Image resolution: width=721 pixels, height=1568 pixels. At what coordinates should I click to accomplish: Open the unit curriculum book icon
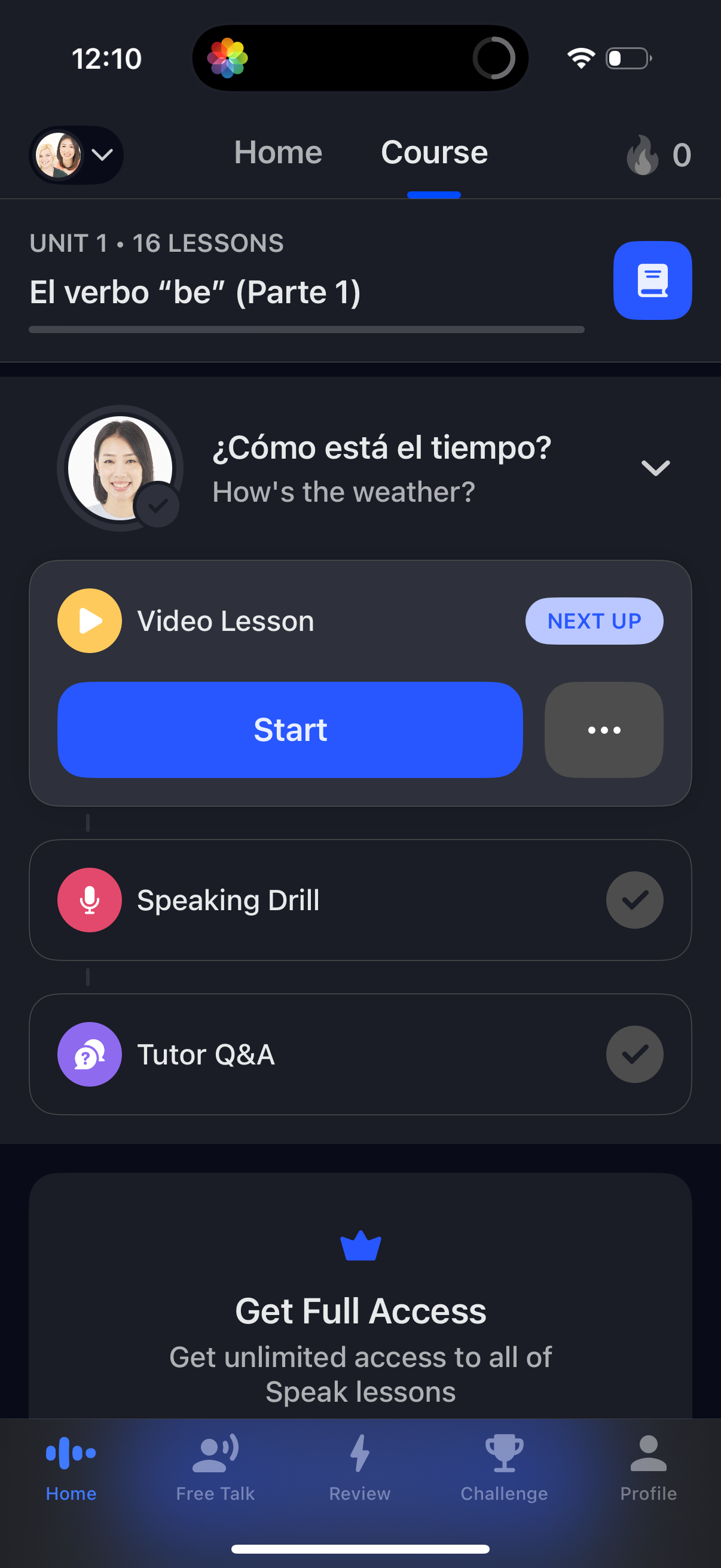[652, 280]
